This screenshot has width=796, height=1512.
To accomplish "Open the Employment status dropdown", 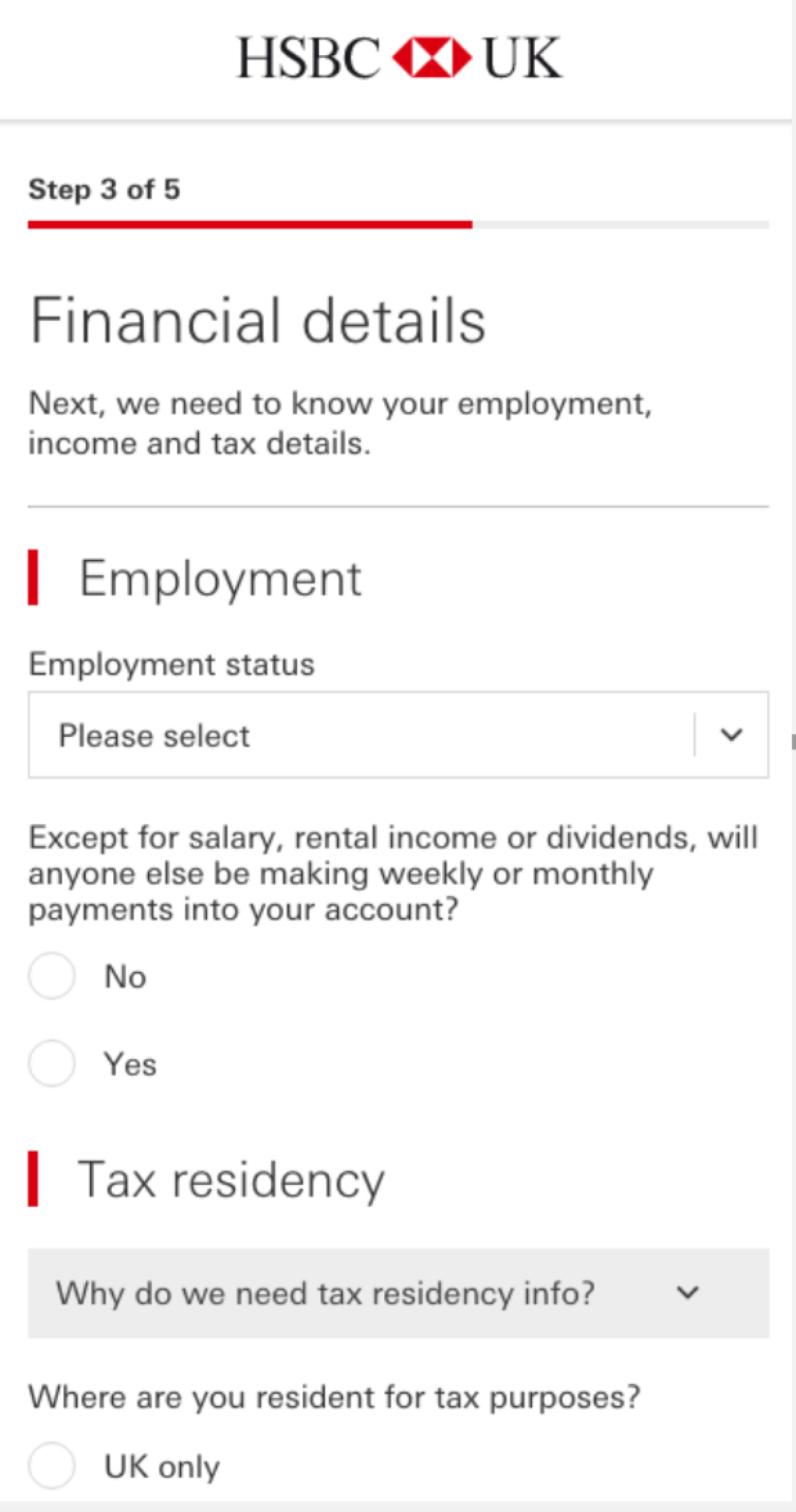I will click(398, 735).
